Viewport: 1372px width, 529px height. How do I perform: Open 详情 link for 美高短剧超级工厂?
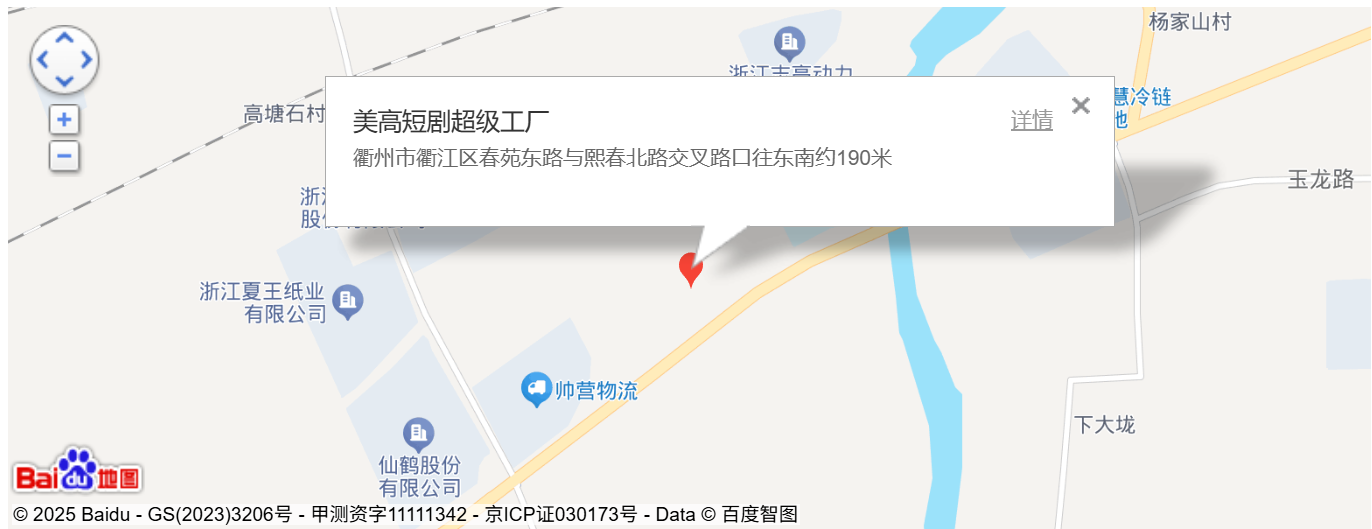point(1031,121)
